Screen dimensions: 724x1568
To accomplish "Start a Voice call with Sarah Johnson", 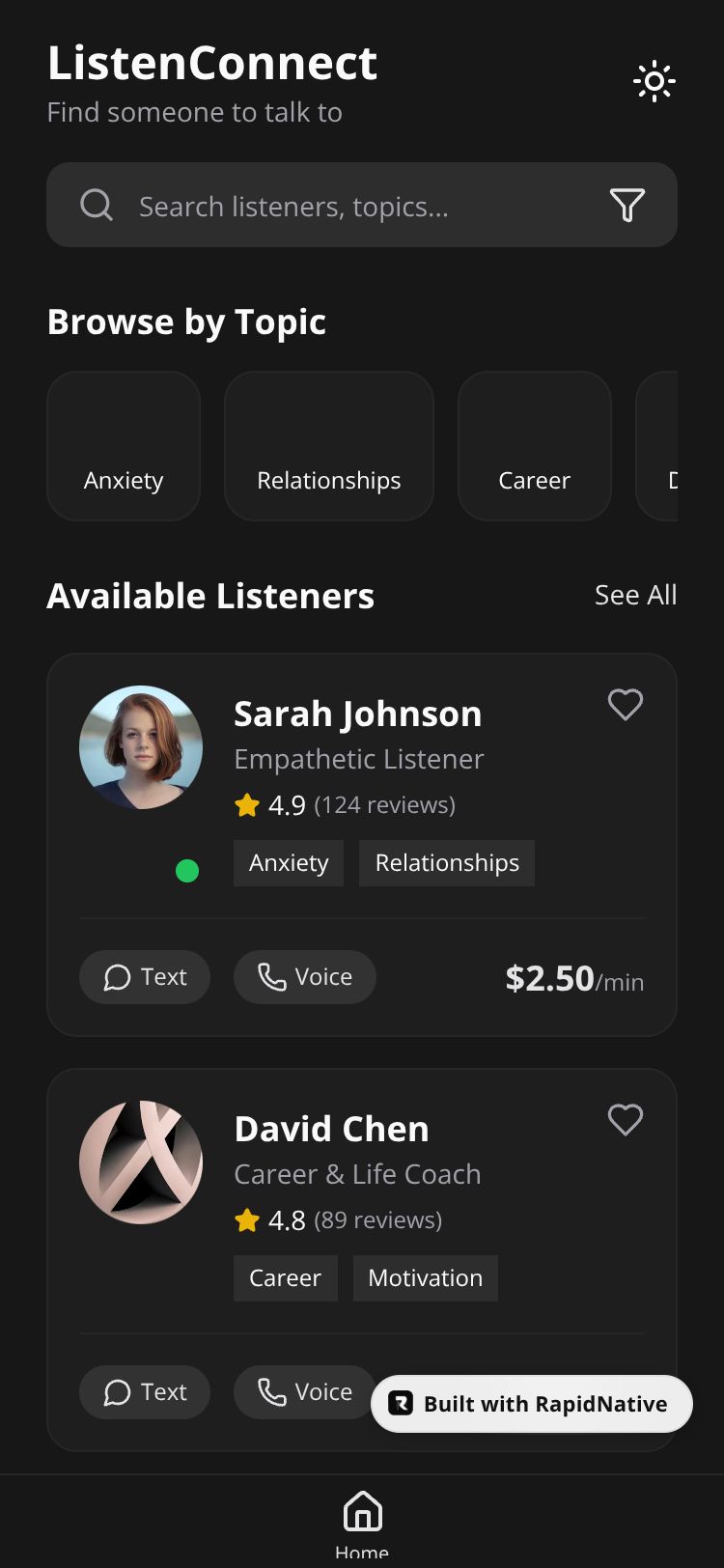I will tap(304, 977).
